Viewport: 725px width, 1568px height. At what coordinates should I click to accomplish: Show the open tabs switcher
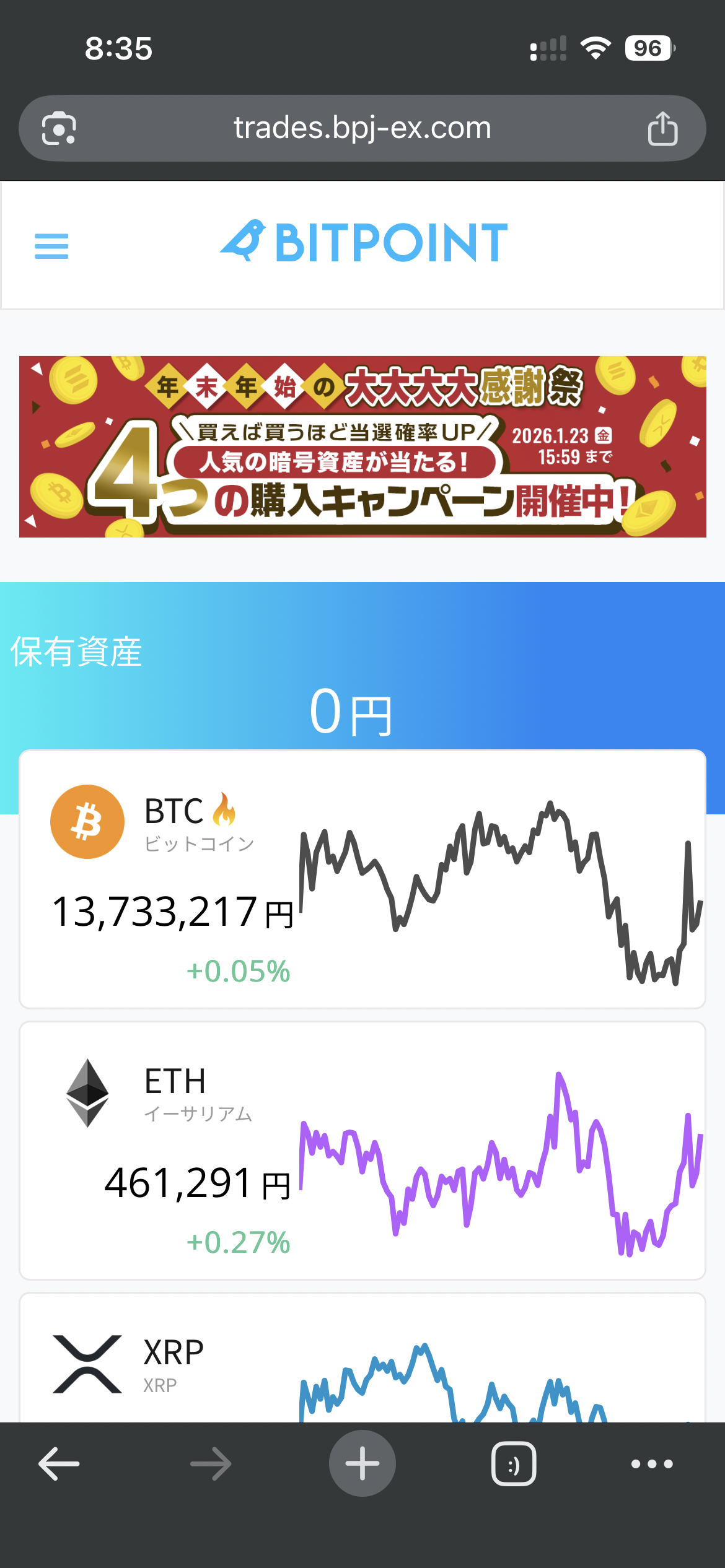pos(514,1464)
